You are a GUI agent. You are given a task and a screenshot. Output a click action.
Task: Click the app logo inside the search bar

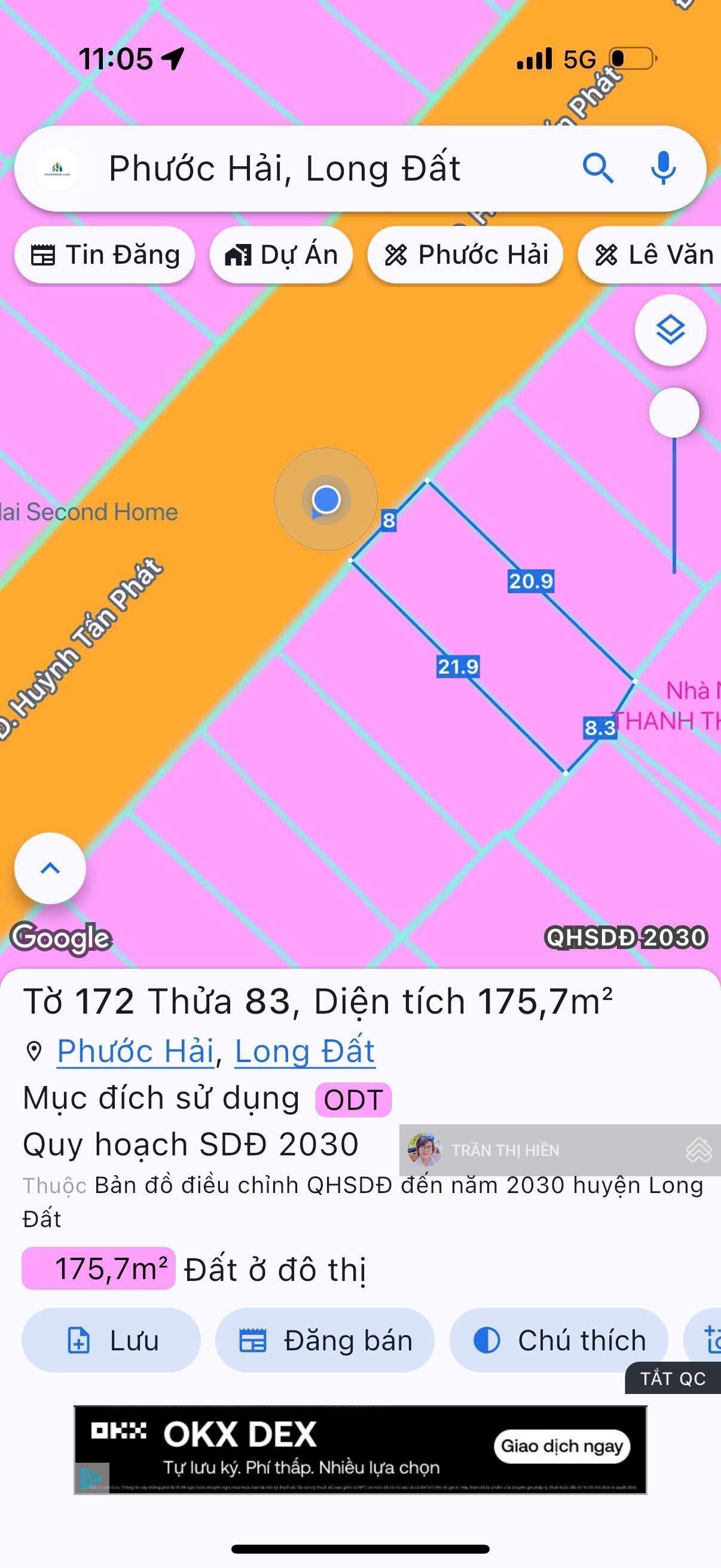[58, 169]
